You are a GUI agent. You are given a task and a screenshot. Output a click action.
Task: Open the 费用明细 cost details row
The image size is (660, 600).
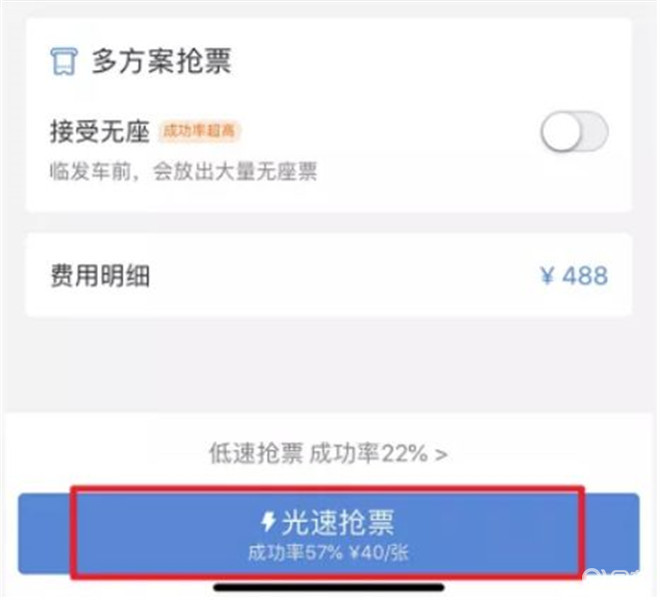(328, 276)
